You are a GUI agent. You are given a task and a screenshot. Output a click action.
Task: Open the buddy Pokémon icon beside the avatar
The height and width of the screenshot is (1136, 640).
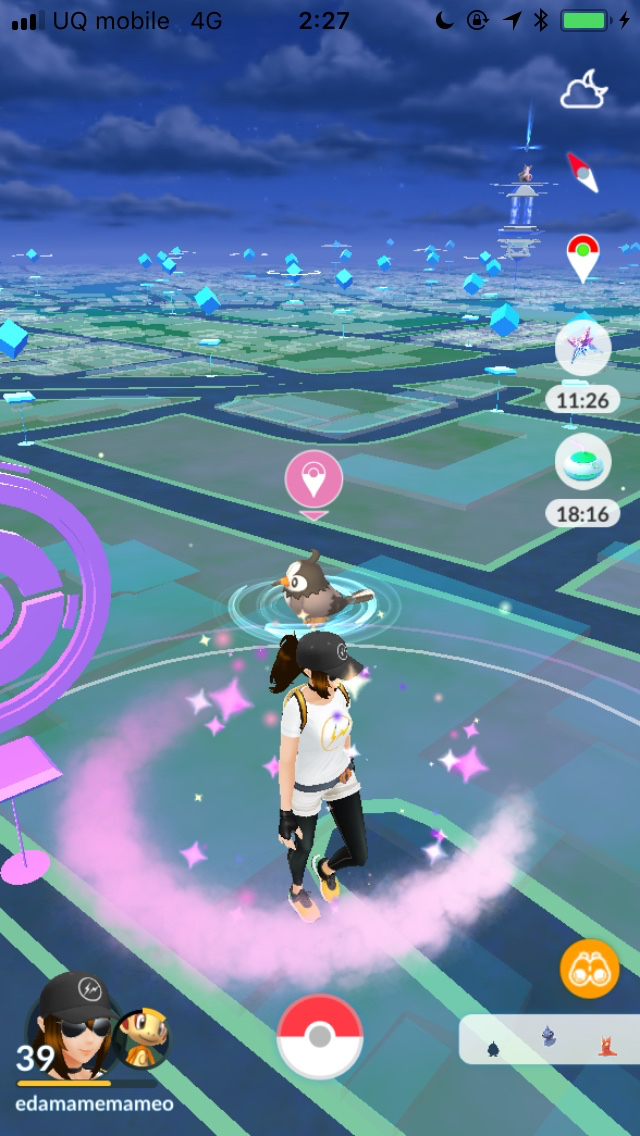[142, 1037]
